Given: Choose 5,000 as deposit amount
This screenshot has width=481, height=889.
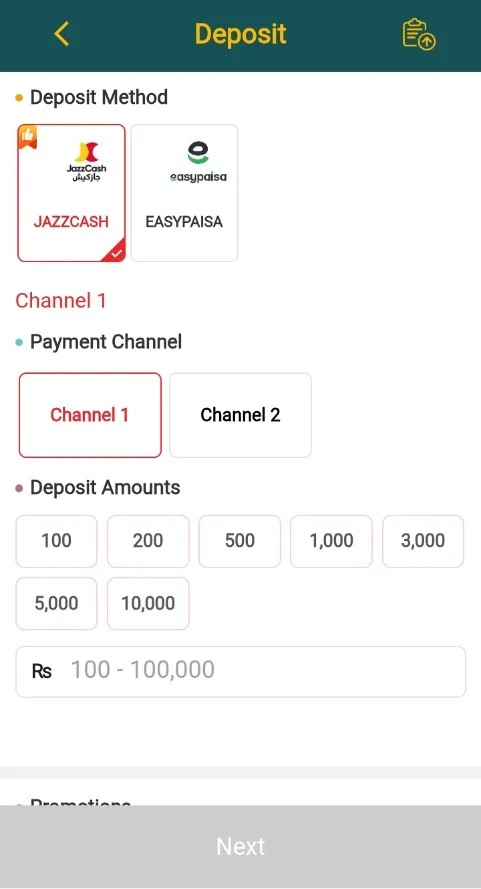Looking at the screenshot, I should (x=56, y=603).
